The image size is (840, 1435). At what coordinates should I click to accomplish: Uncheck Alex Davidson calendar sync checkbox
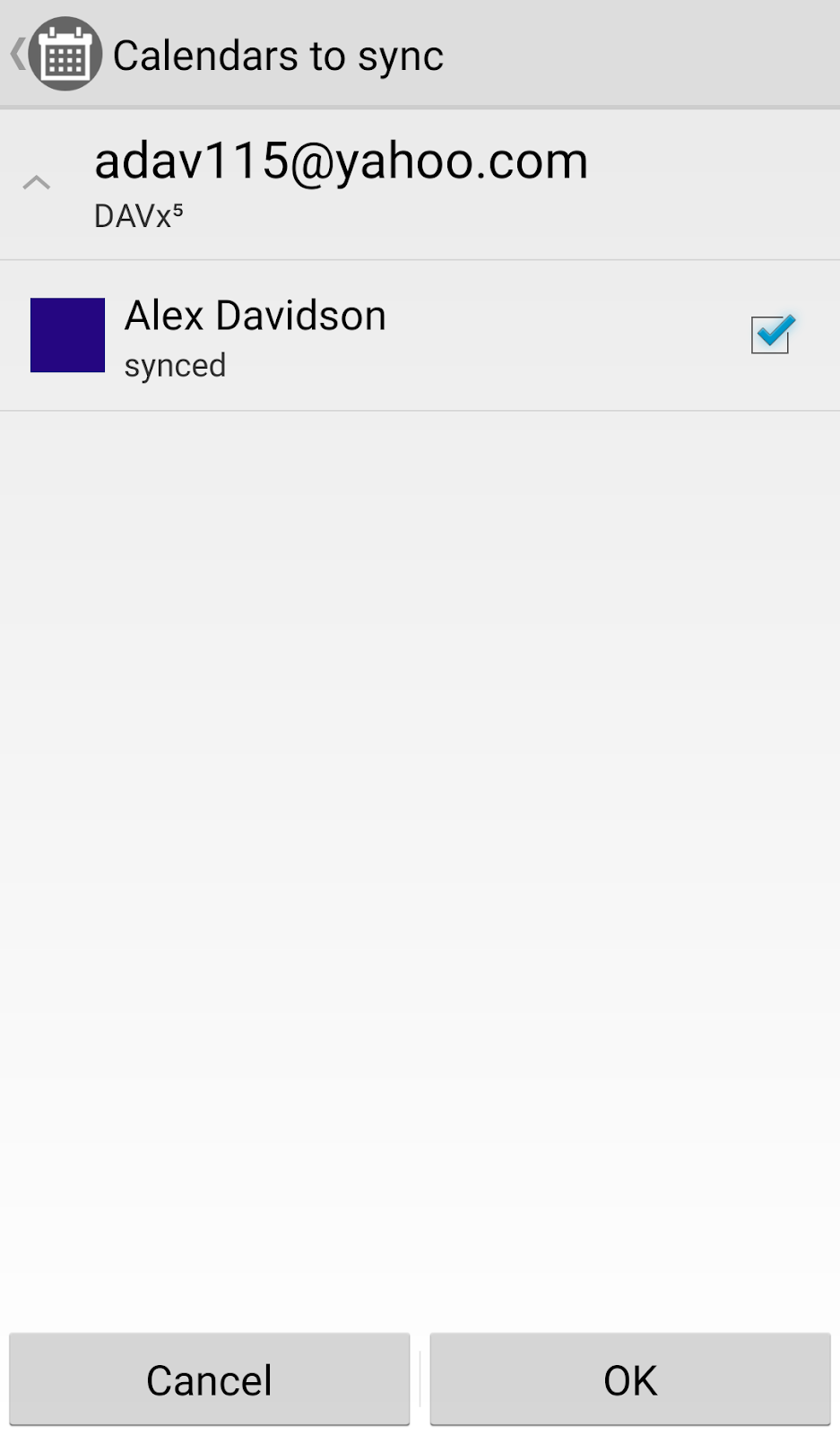[x=770, y=335]
